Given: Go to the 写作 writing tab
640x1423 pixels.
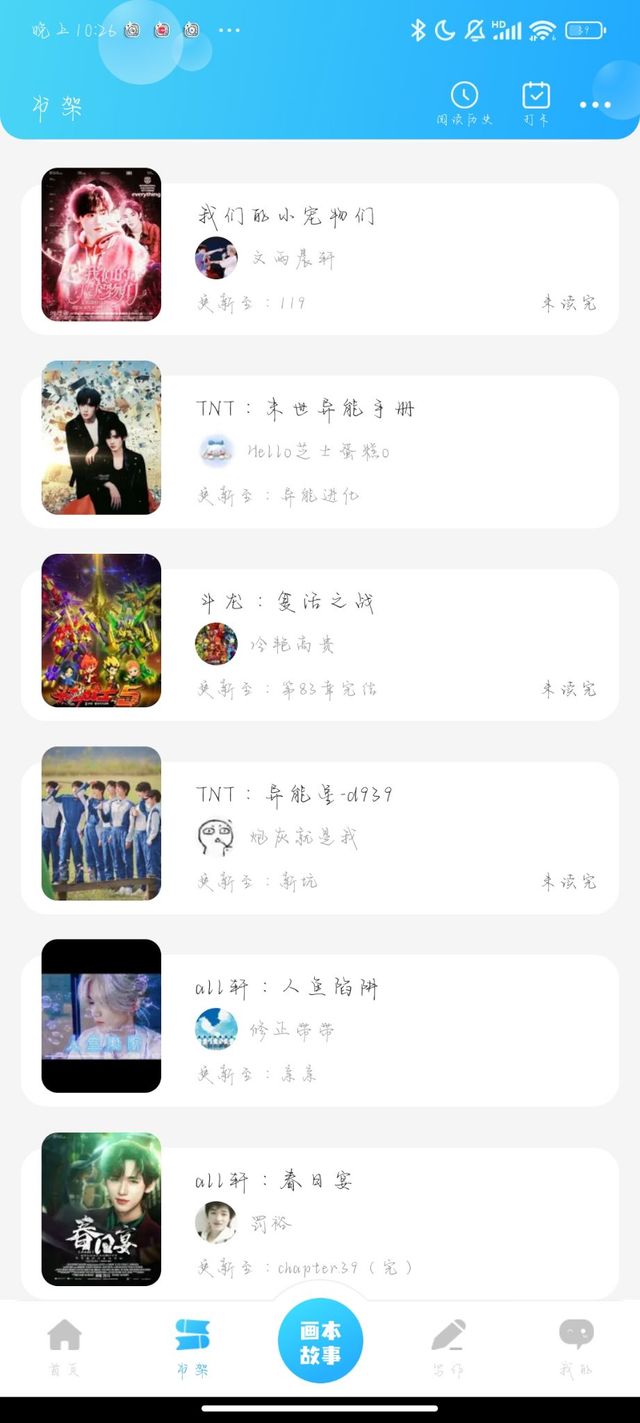Looking at the screenshot, I should coord(448,1347).
